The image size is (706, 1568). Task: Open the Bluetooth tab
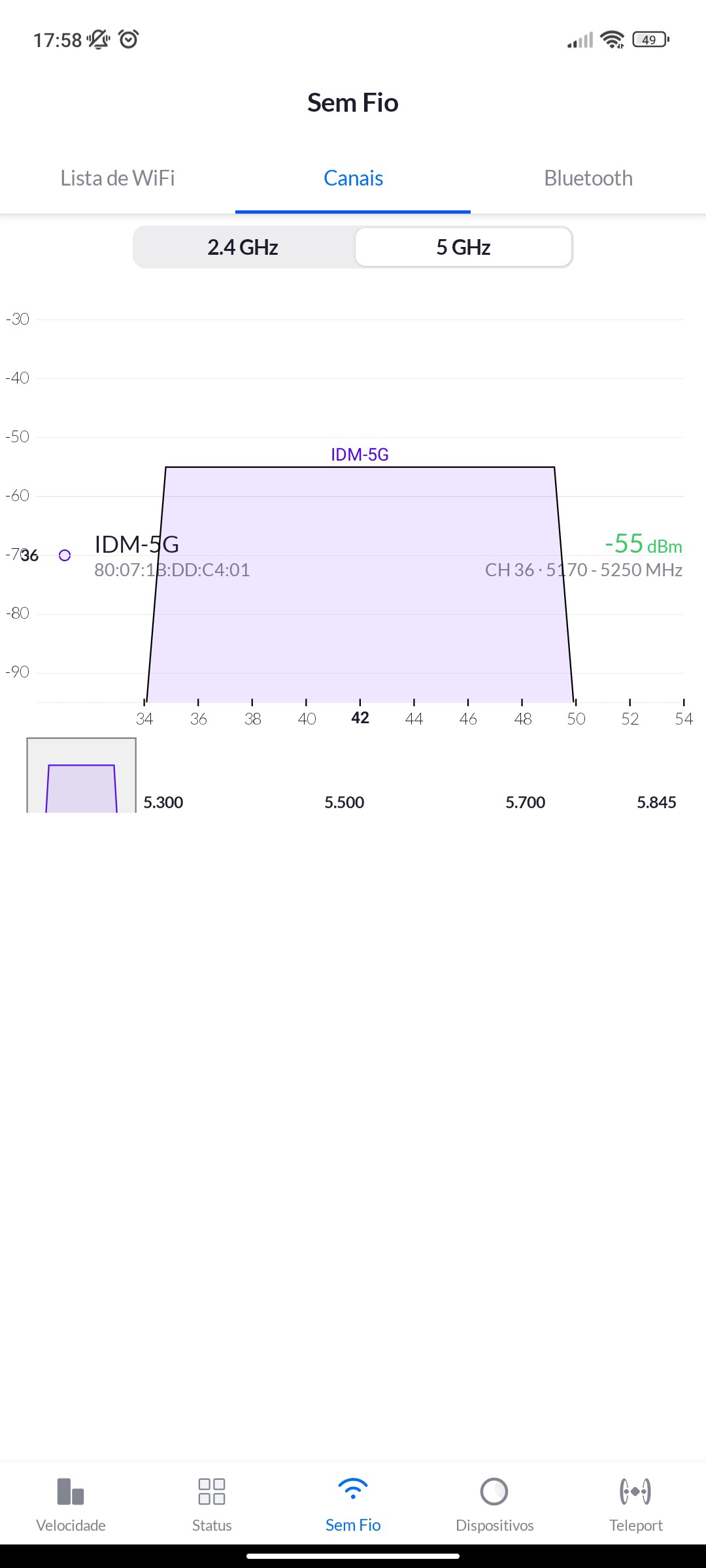click(588, 178)
